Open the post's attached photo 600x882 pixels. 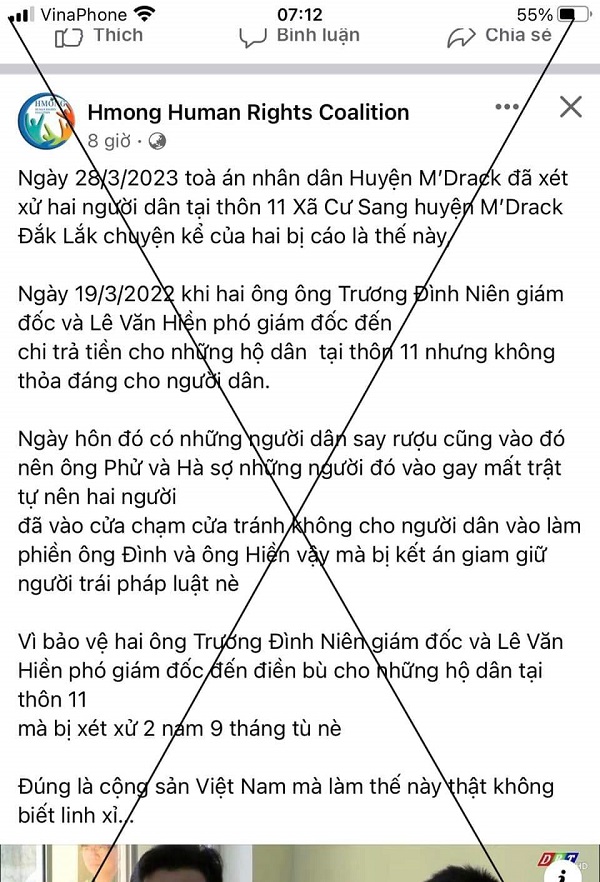[x=300, y=863]
